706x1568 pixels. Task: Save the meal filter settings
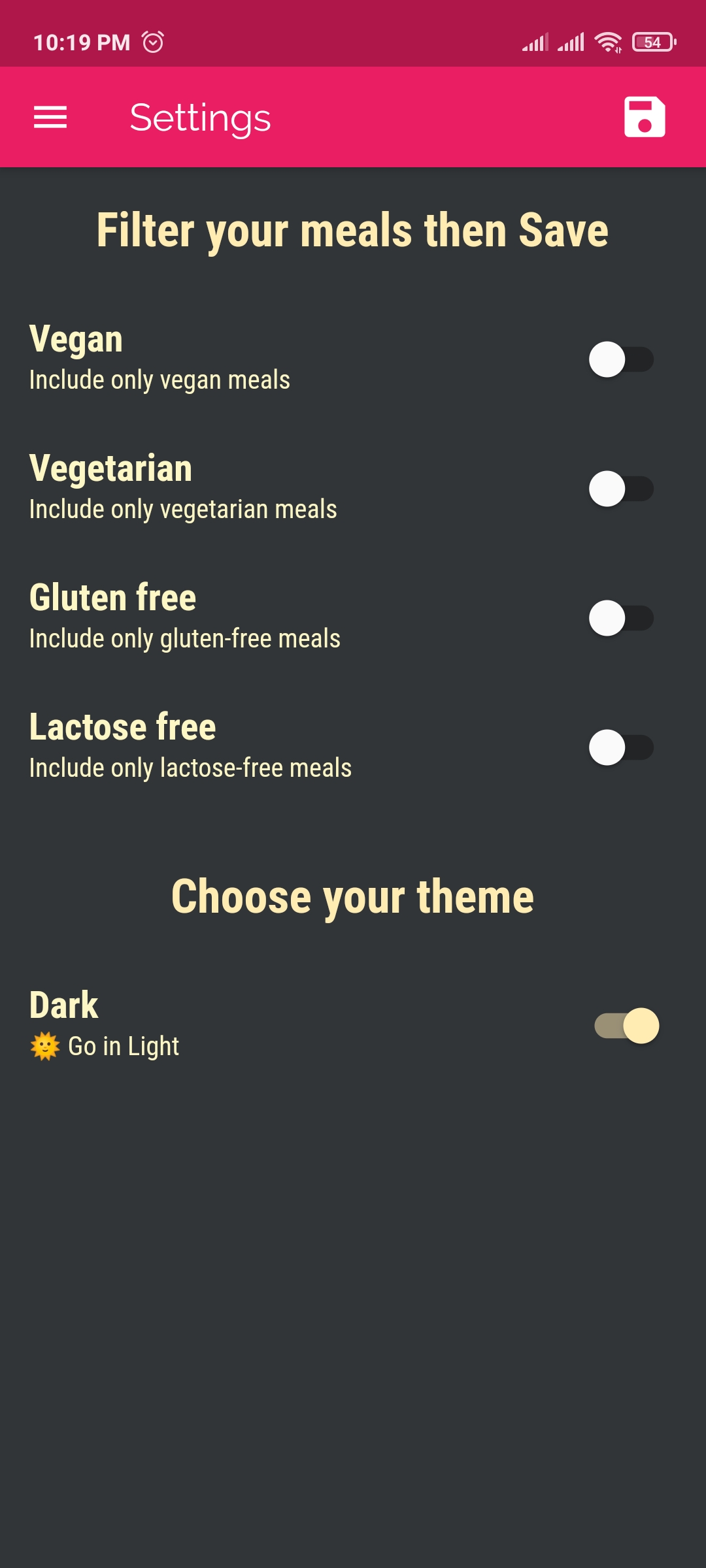point(645,118)
